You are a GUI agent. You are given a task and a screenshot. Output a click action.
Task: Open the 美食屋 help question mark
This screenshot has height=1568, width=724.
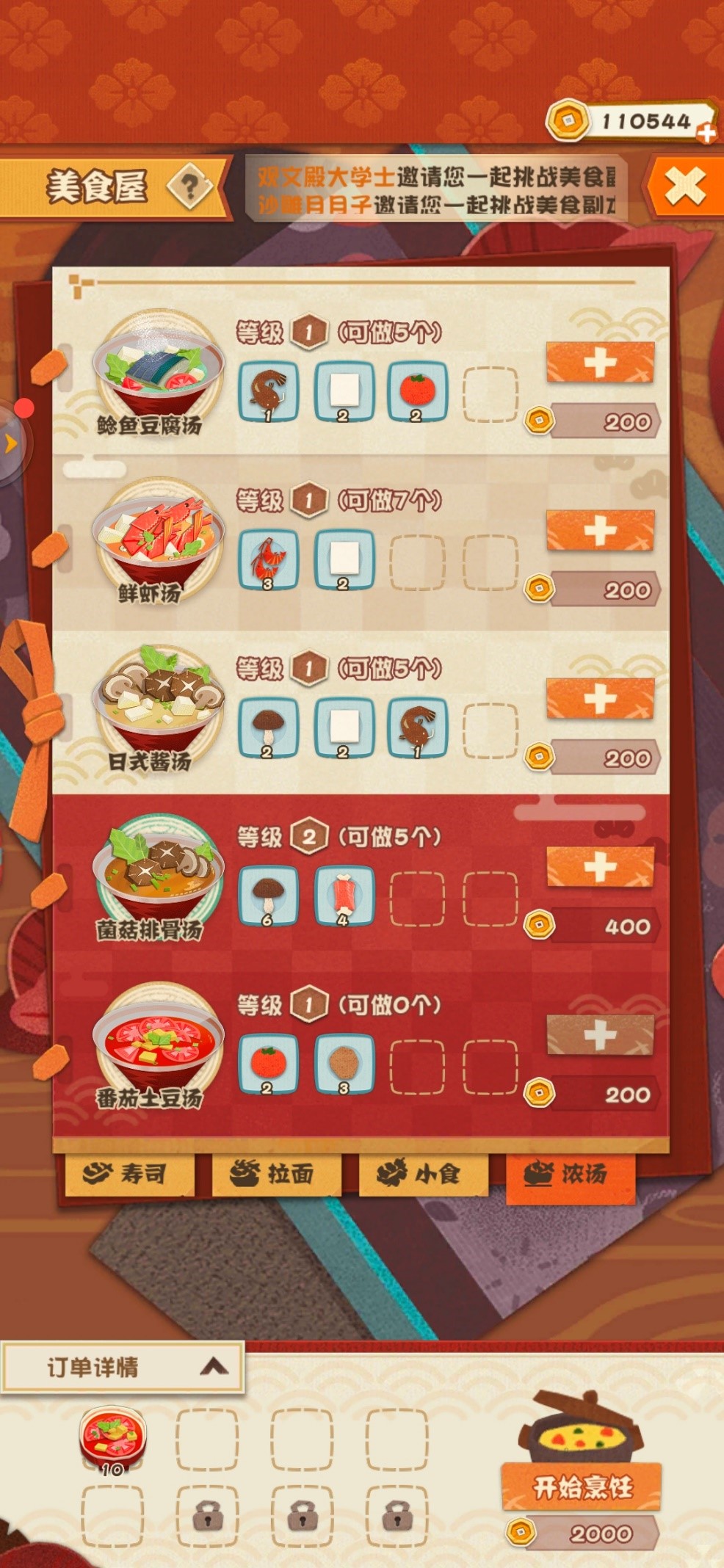(x=189, y=186)
